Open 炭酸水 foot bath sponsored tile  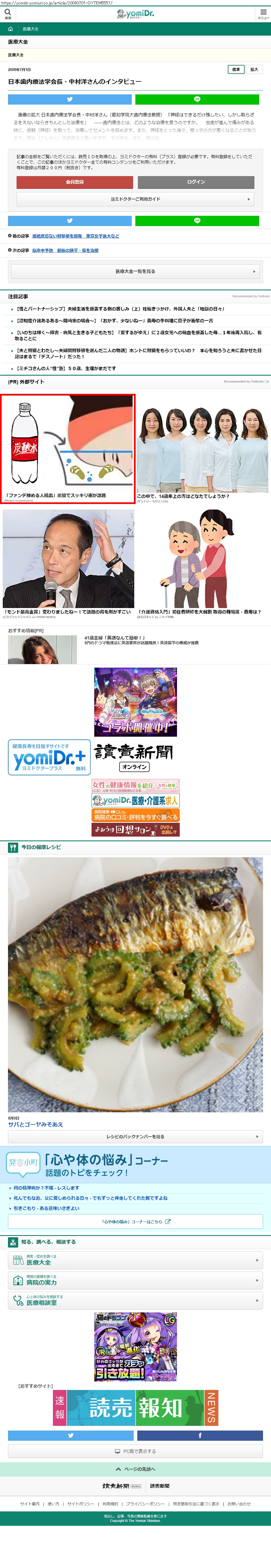pos(68,448)
